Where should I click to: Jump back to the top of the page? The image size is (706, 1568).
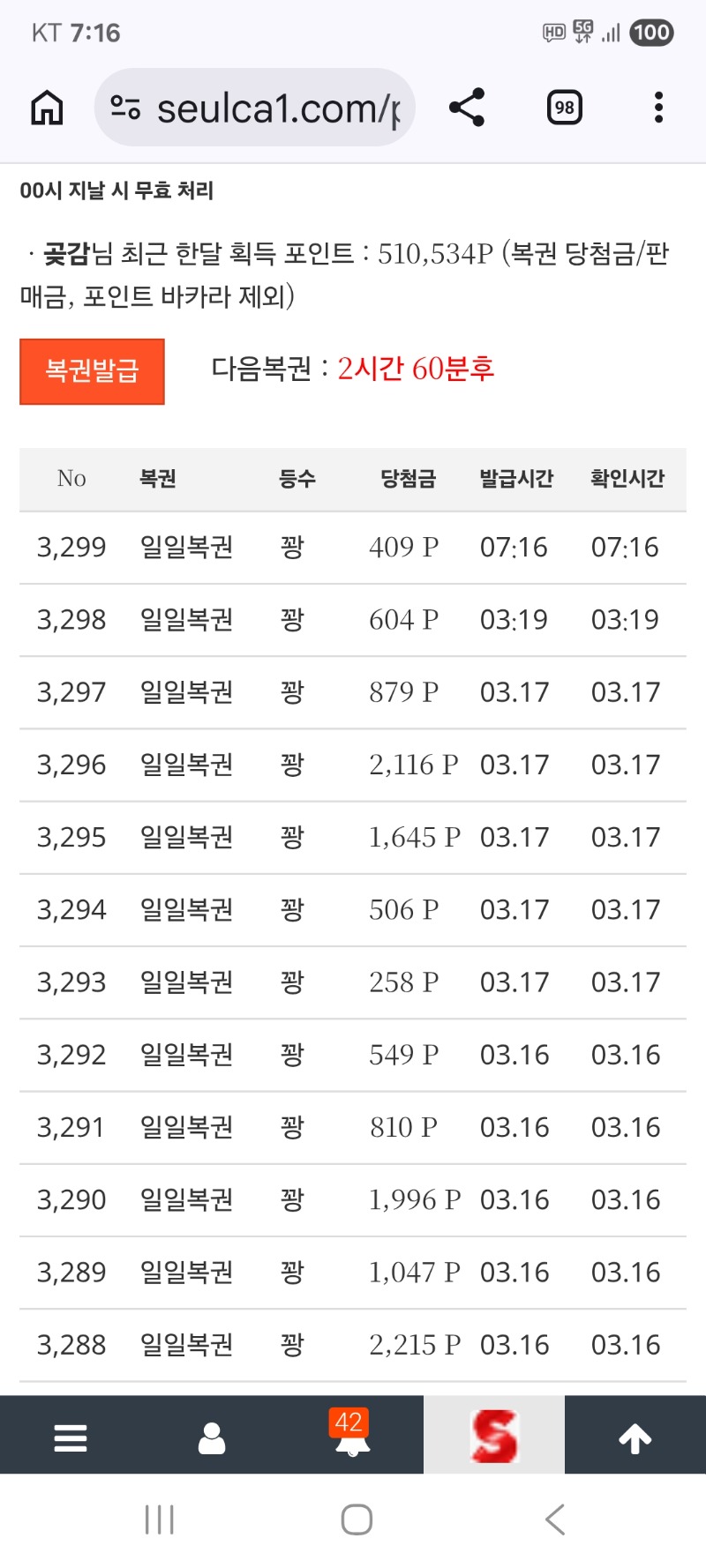[635, 1437]
